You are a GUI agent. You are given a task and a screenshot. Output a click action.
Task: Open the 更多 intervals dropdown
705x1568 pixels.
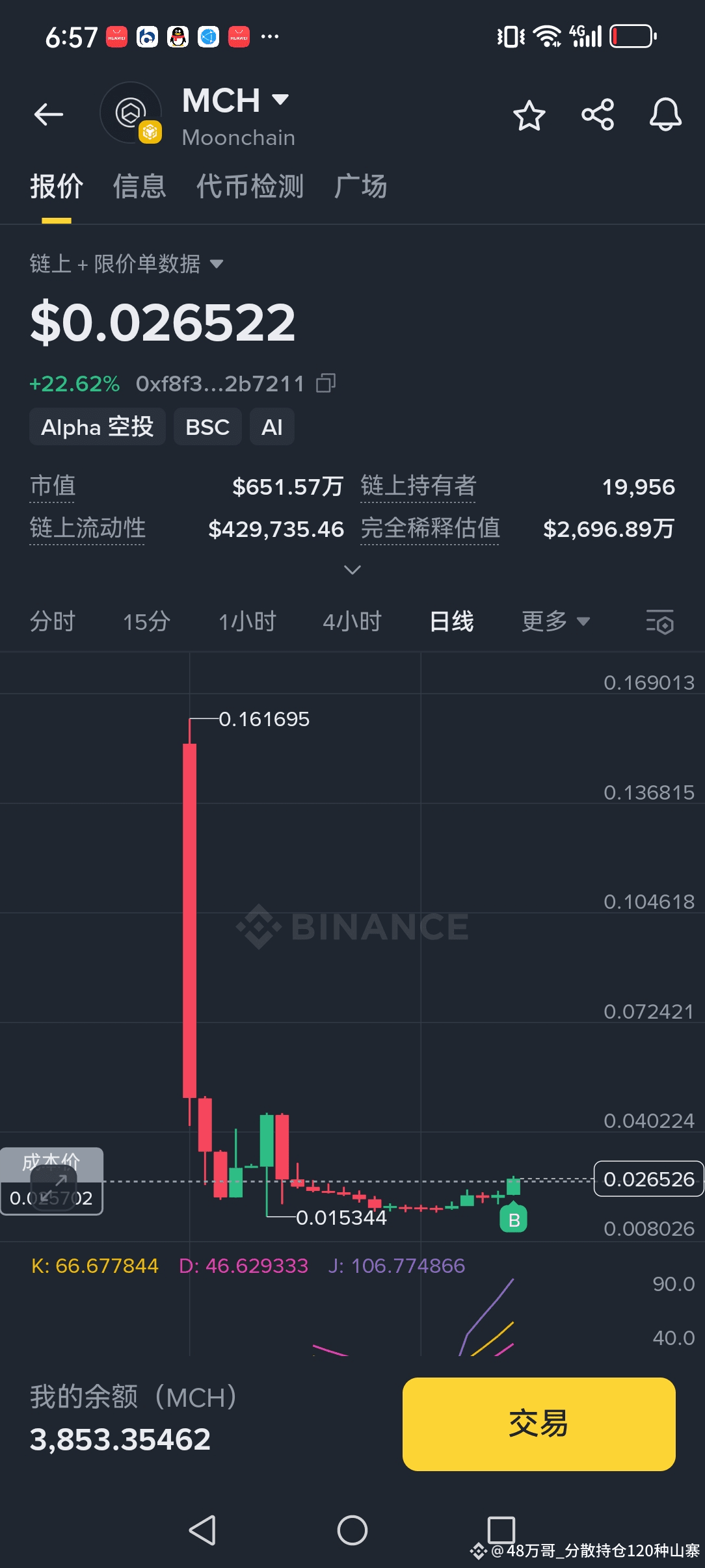pyautogui.click(x=556, y=621)
